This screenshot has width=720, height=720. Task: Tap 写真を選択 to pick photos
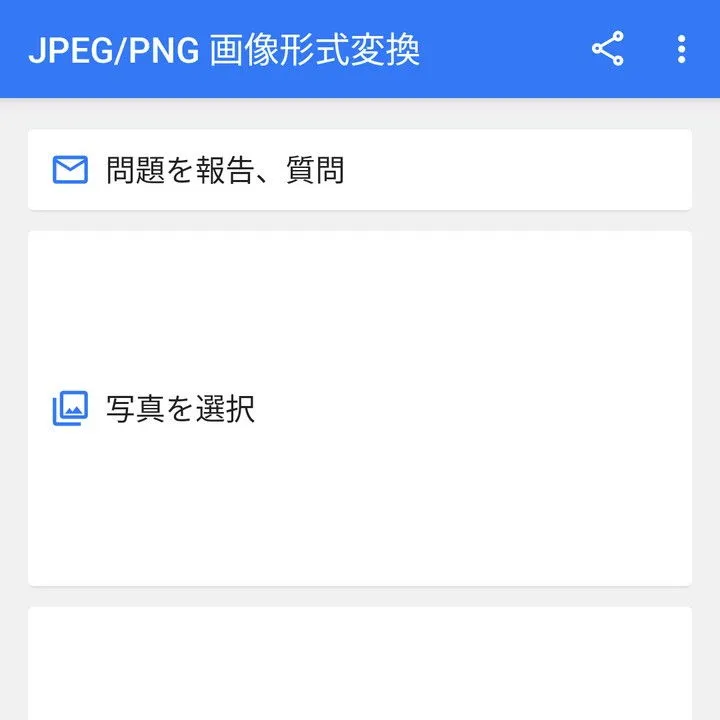pyautogui.click(x=180, y=409)
